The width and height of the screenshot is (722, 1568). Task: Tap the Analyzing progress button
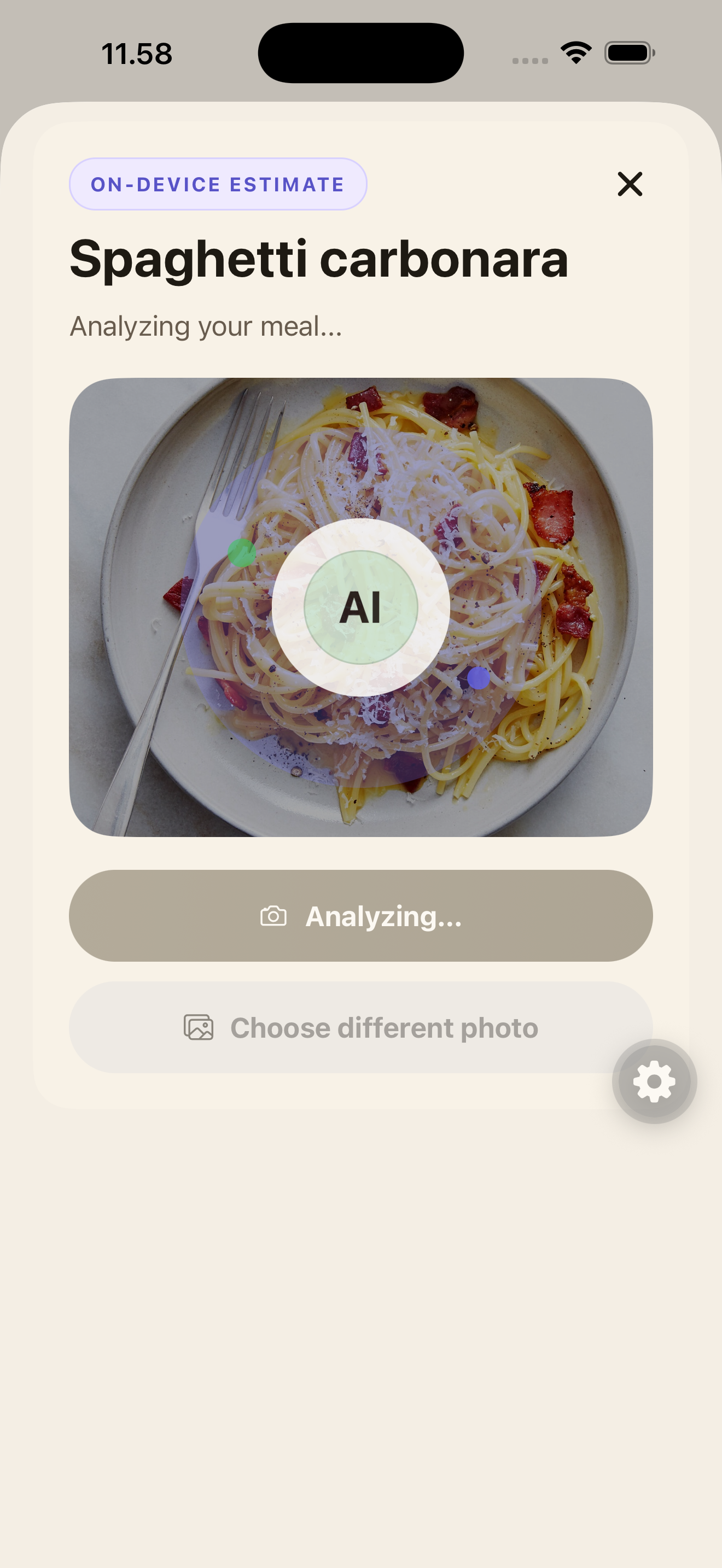click(361, 917)
